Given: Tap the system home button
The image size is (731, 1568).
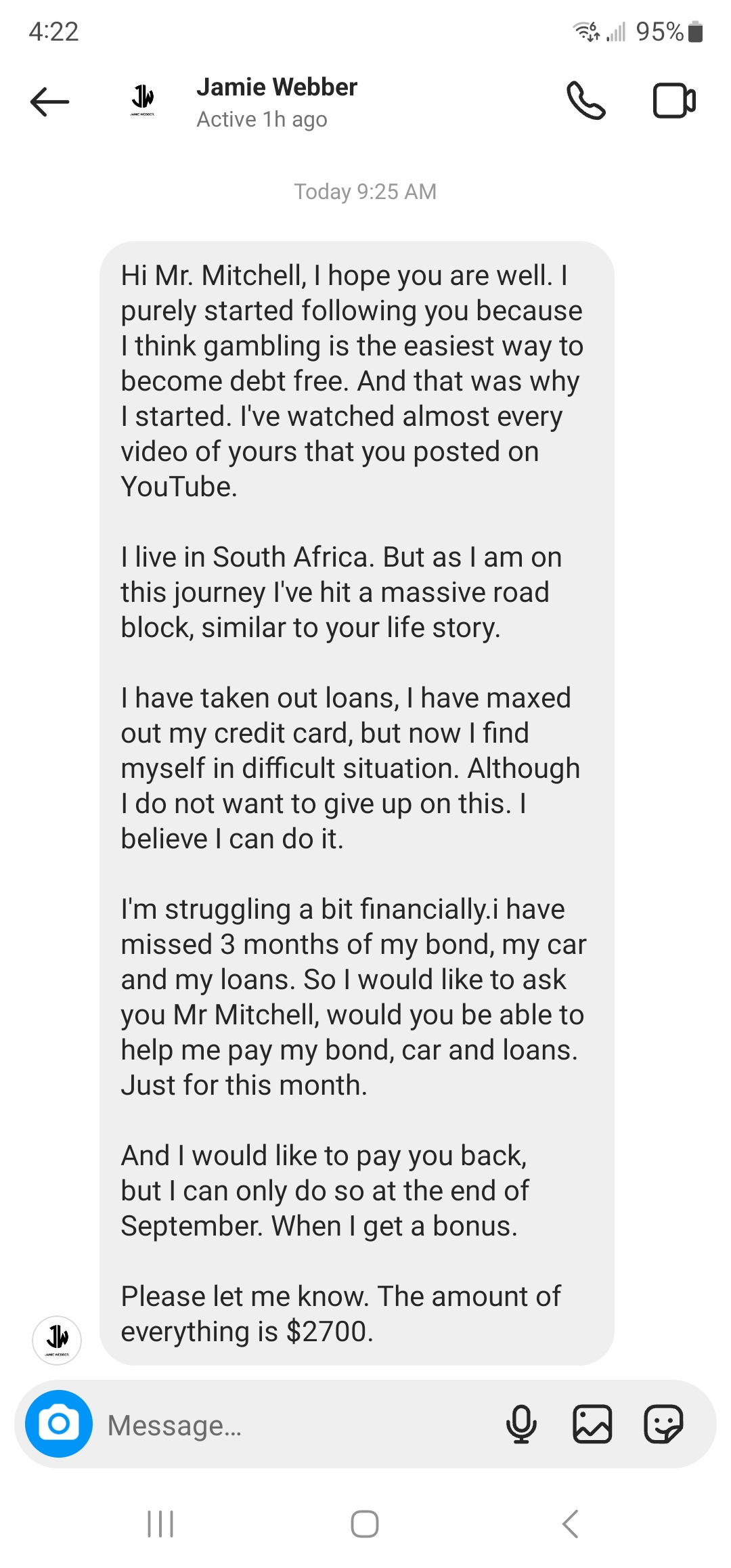Looking at the screenshot, I should tap(365, 1524).
